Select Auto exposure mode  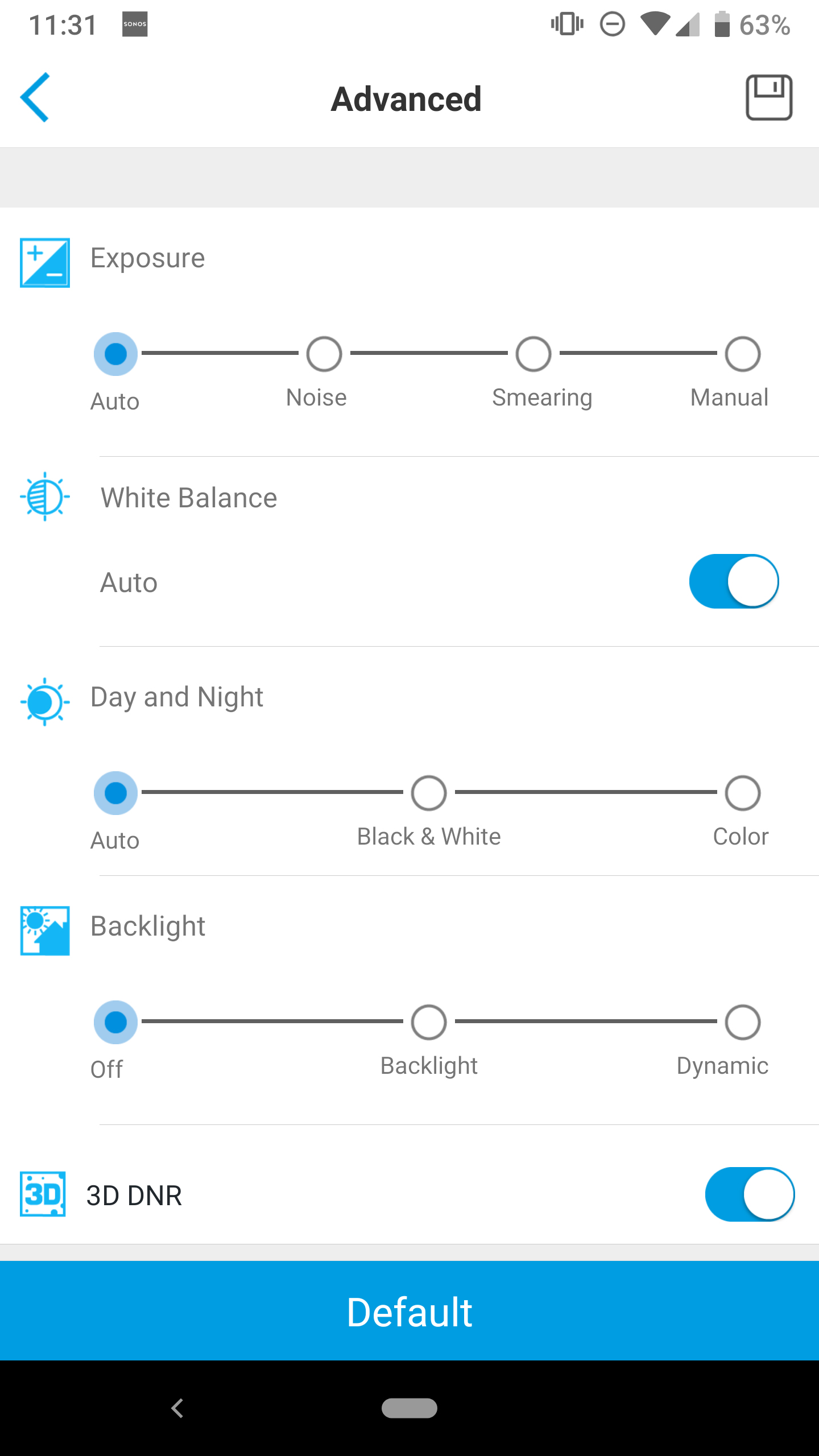point(115,354)
